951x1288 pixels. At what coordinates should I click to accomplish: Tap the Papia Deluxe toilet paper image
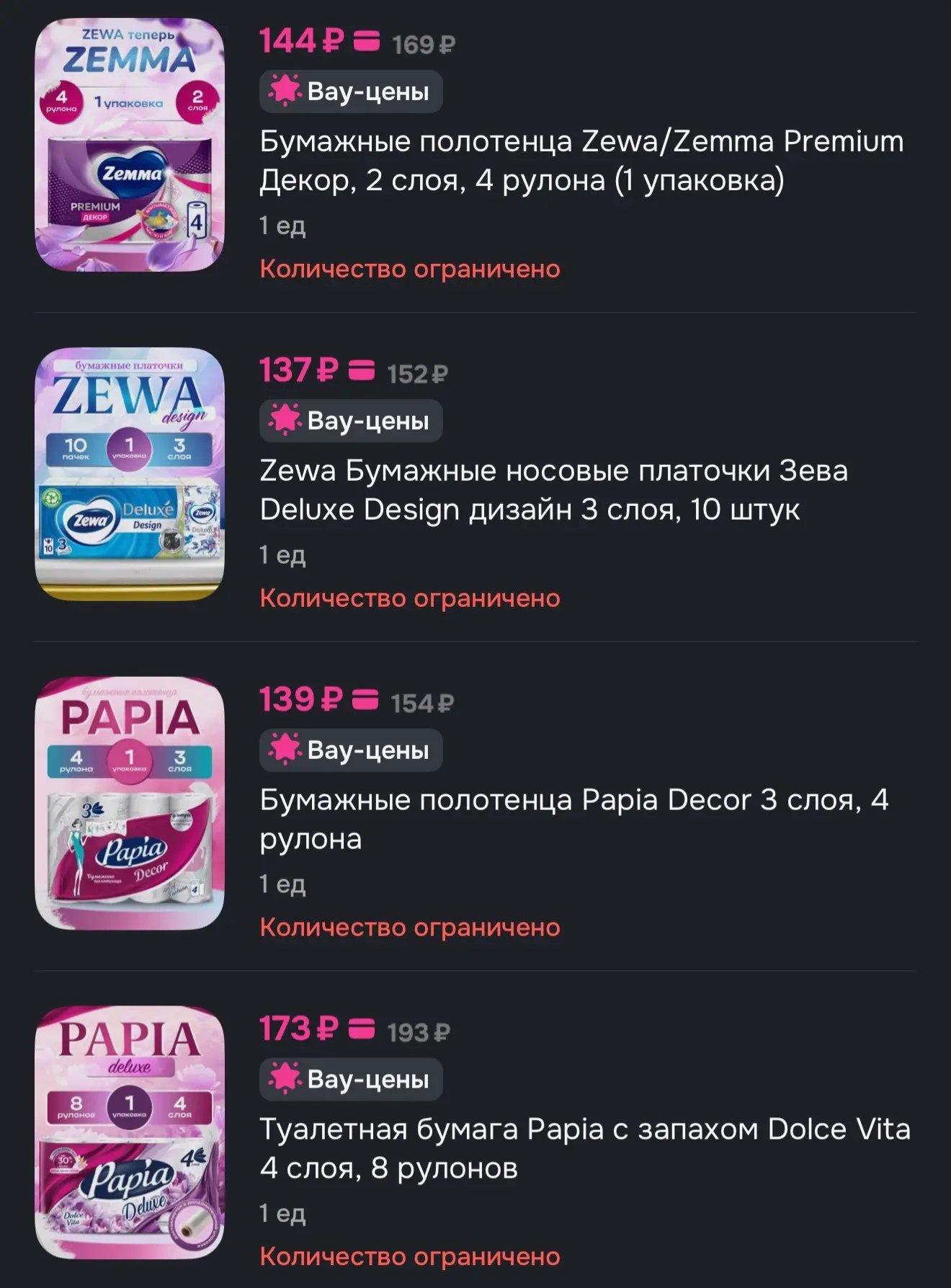point(130,1133)
